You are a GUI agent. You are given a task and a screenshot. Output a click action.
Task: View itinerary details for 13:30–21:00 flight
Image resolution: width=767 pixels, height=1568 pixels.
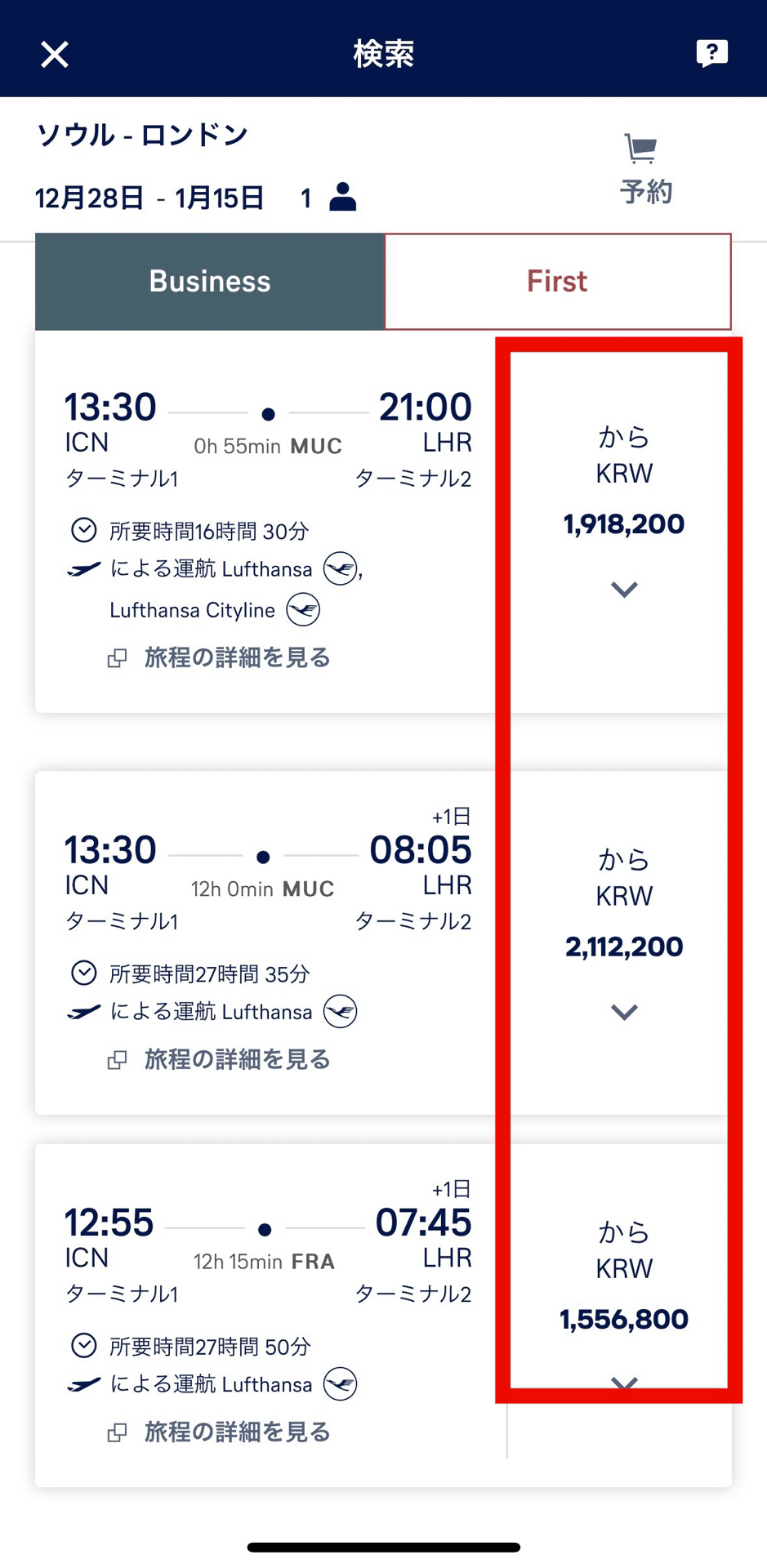pos(236,657)
